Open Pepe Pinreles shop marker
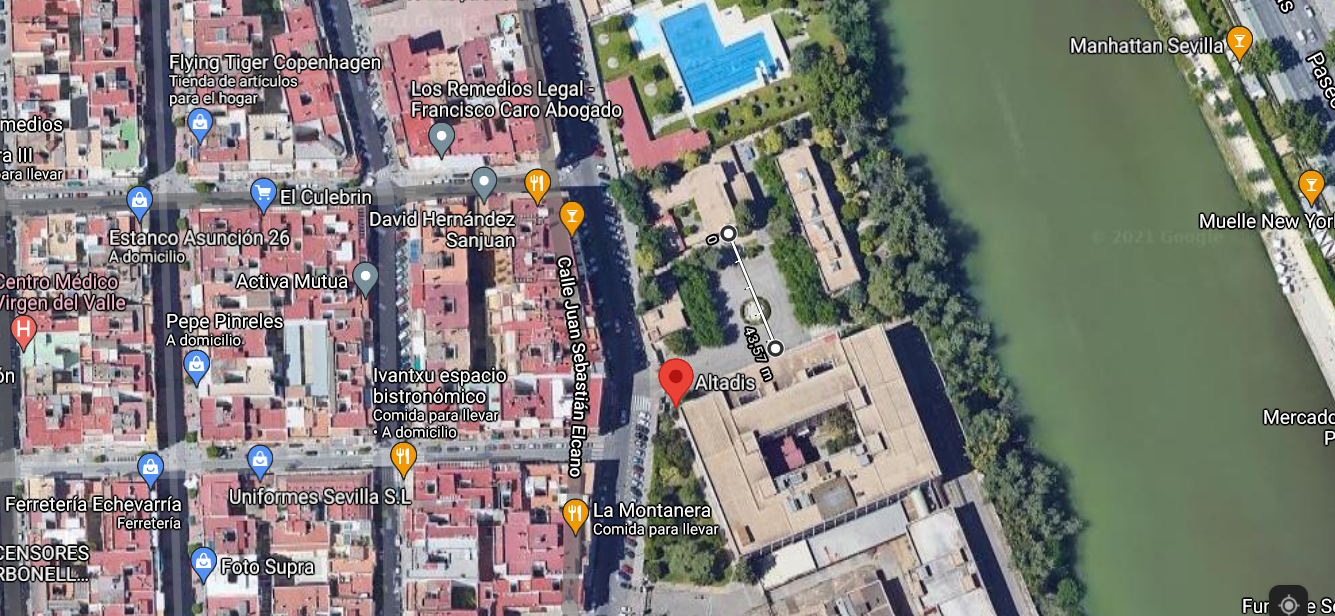 (196, 366)
